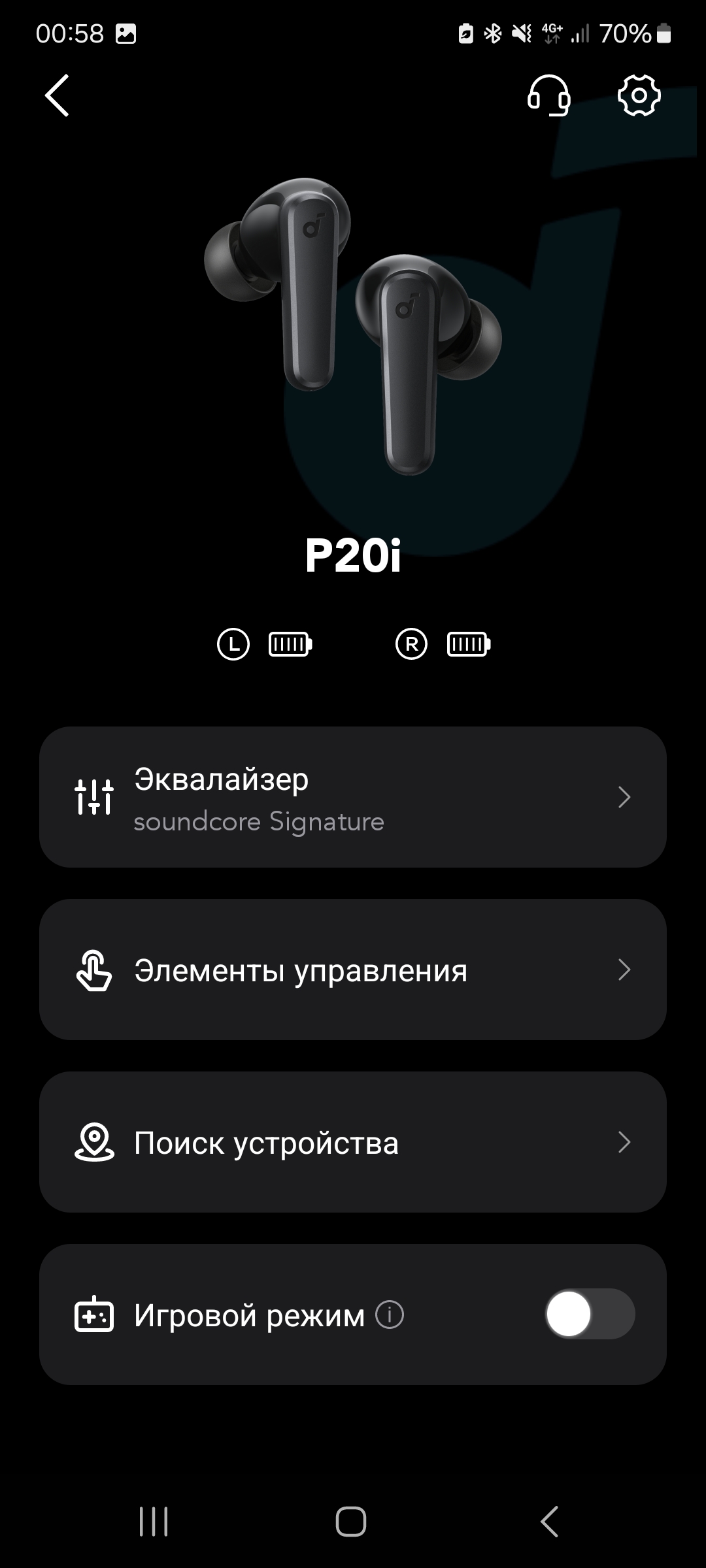Open the Эквалайзер settings
The image size is (706, 1568).
(x=353, y=797)
